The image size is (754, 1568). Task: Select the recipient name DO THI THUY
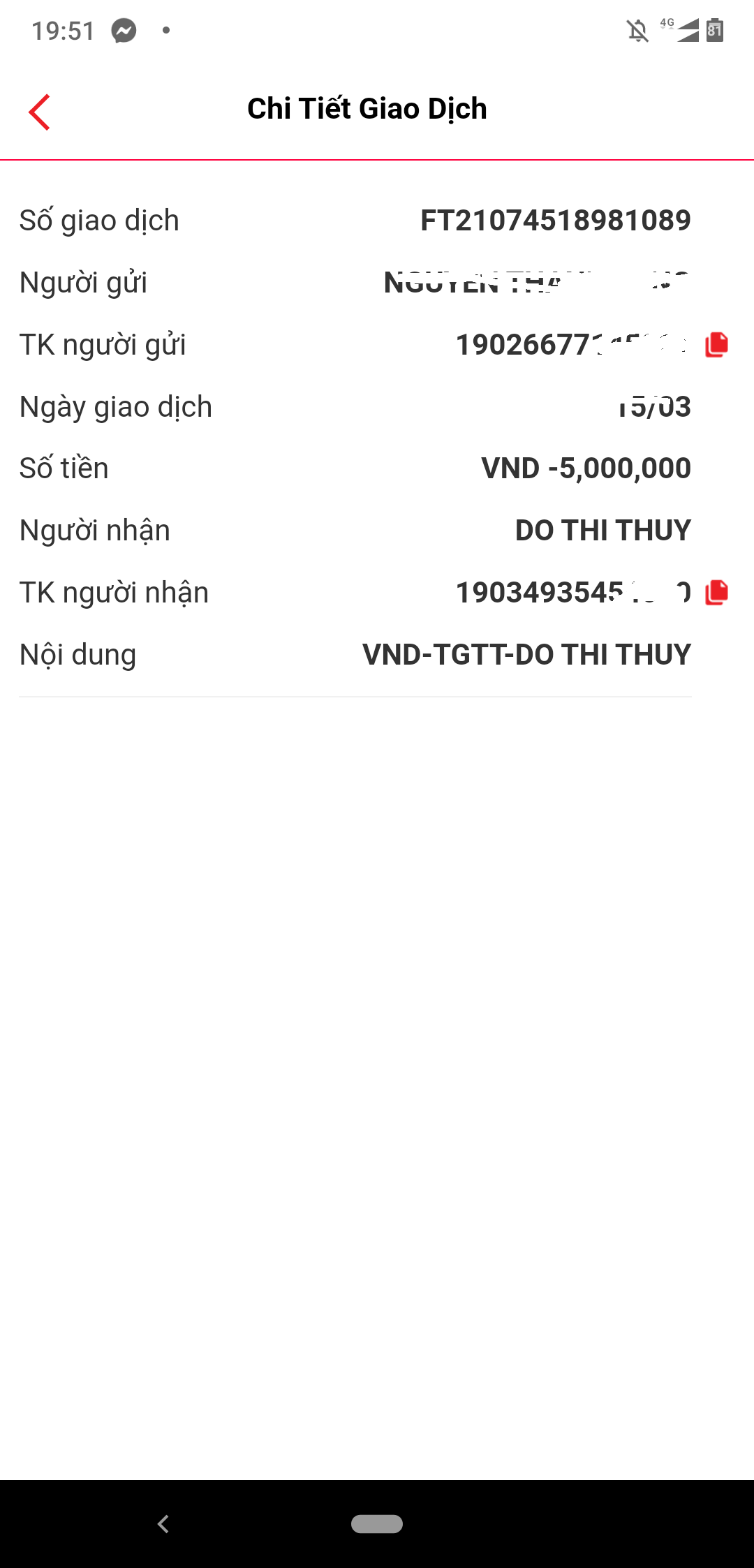click(602, 529)
